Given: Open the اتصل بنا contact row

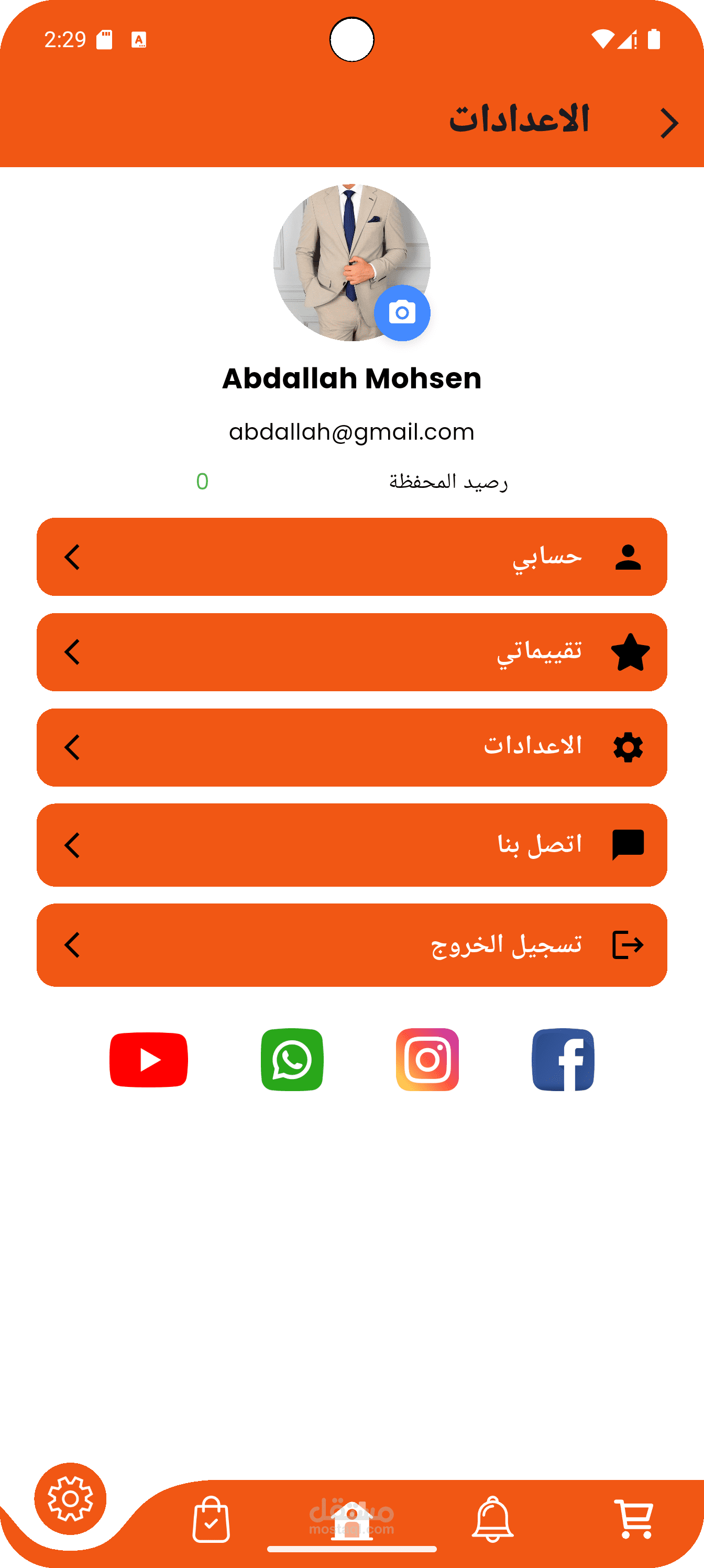Looking at the screenshot, I should (351, 845).
